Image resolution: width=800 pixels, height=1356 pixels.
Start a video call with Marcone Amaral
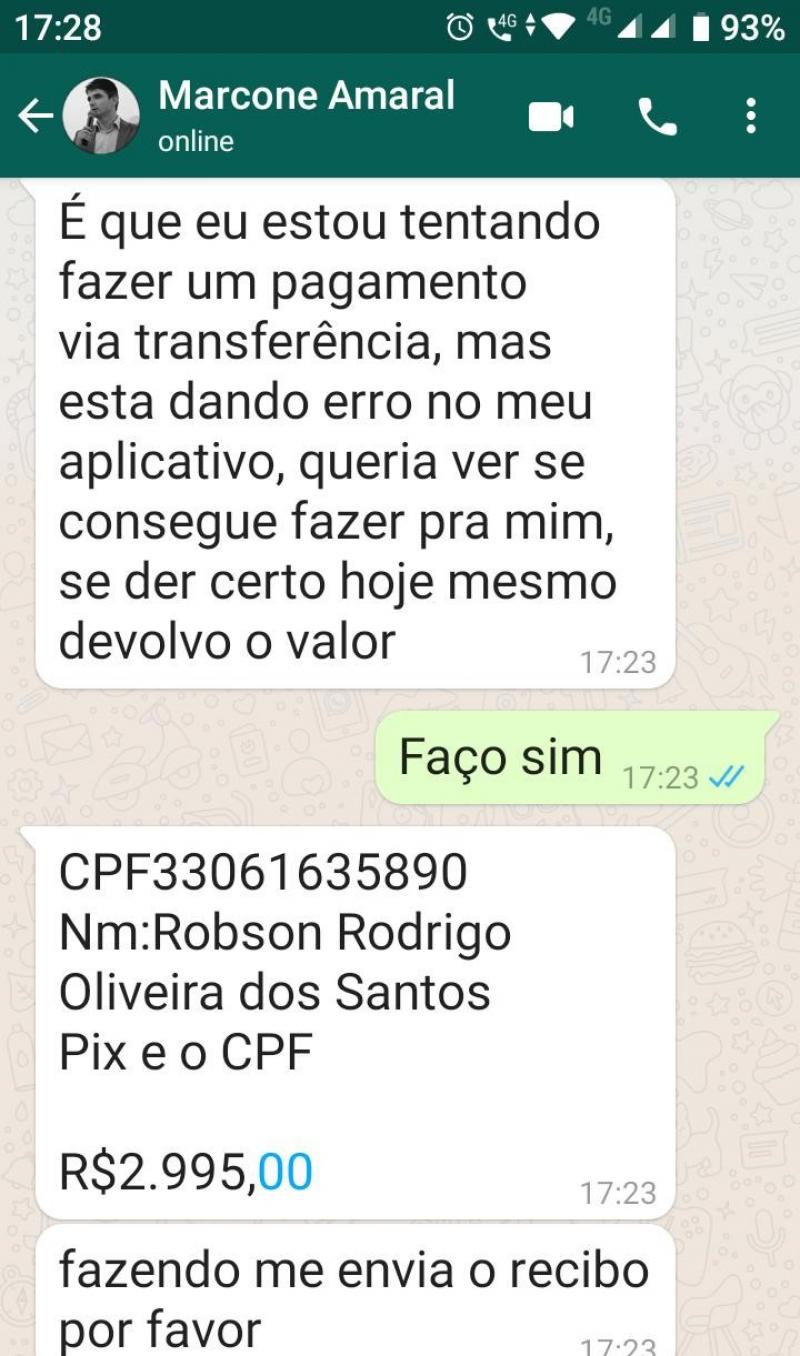tap(551, 118)
